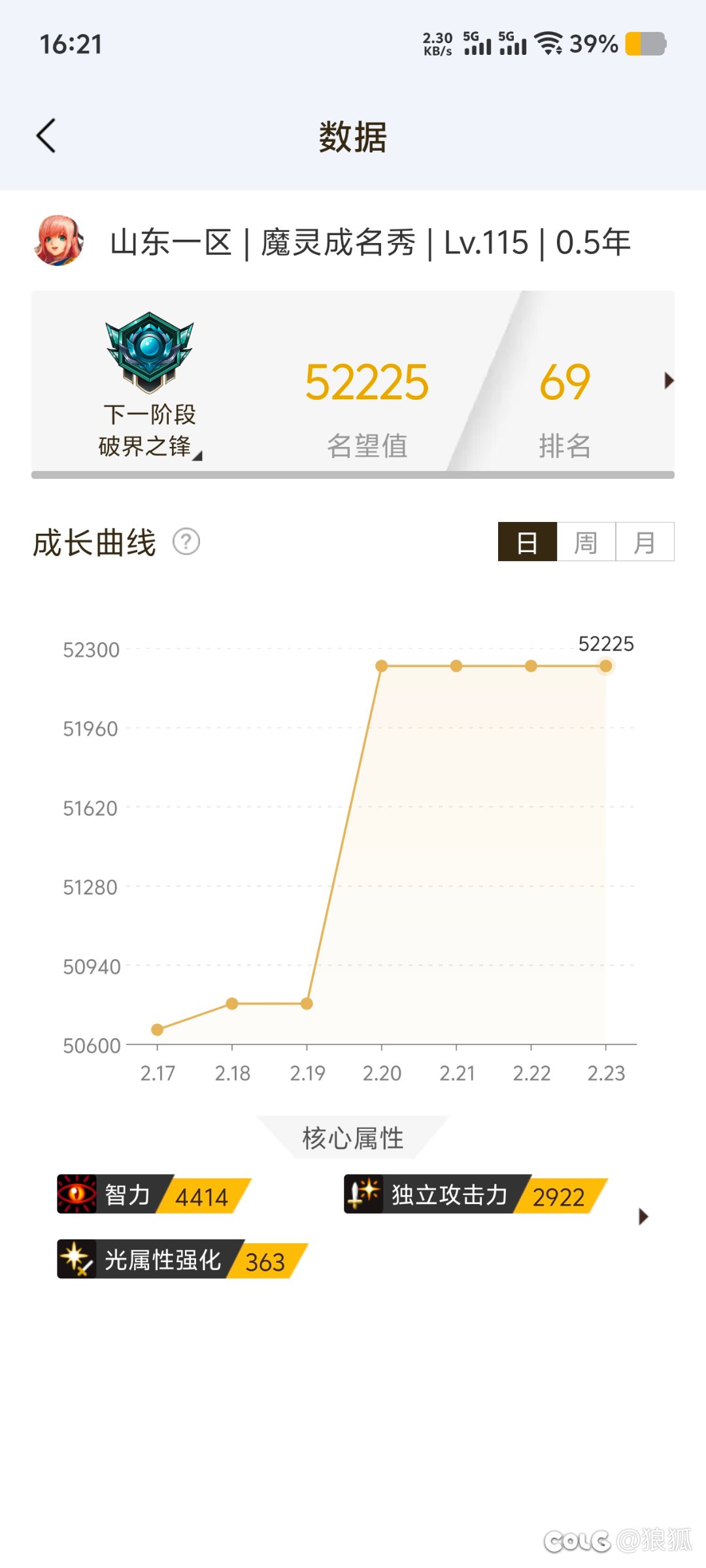Tap the arrow beside the 排名 ranking

tap(669, 380)
